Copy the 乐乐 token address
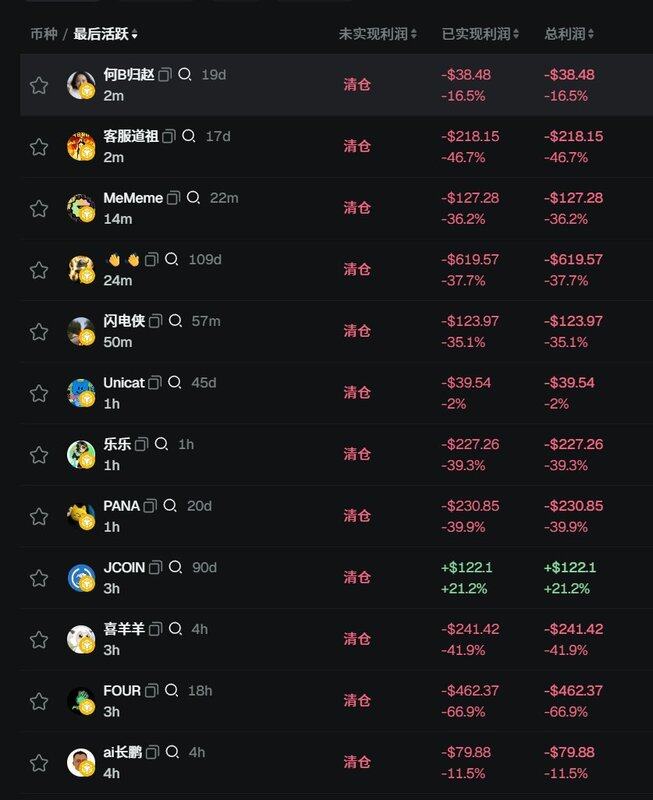This screenshot has height=800, width=653. tap(142, 444)
